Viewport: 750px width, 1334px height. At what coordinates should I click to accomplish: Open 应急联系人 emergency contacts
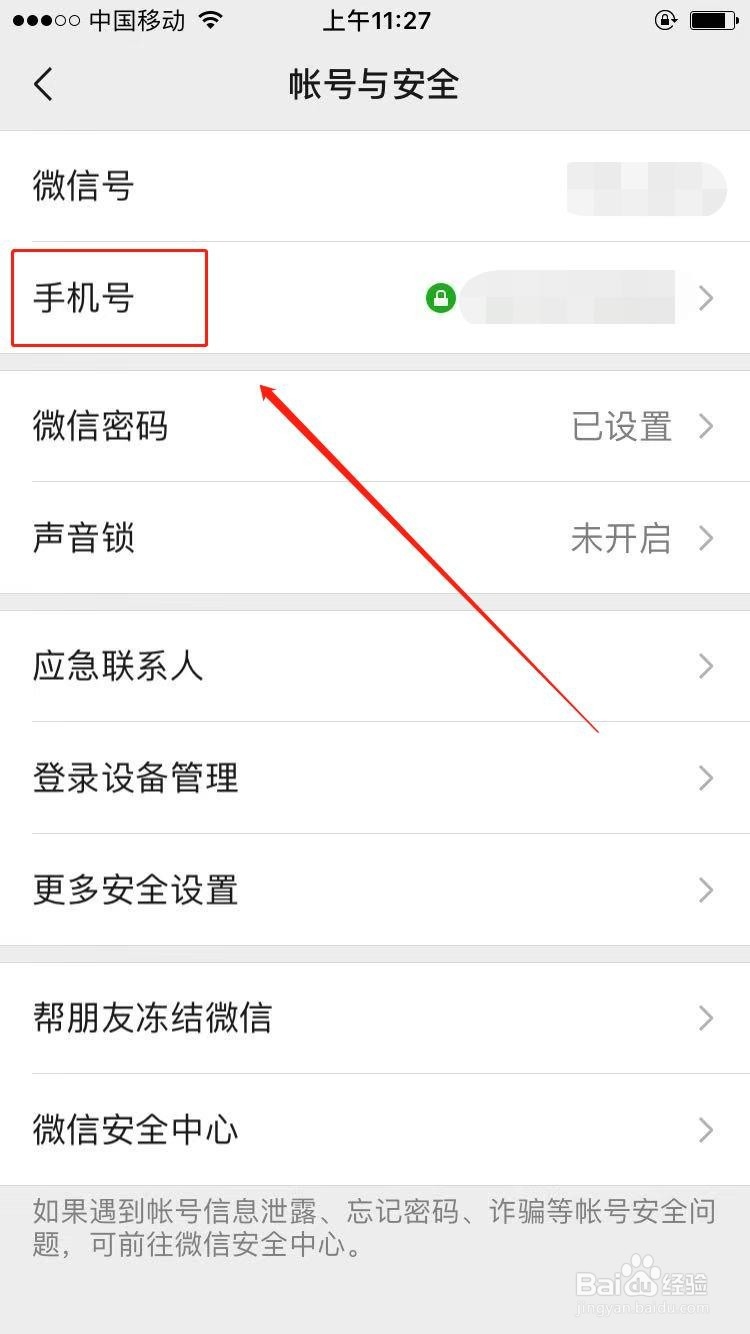click(x=375, y=667)
